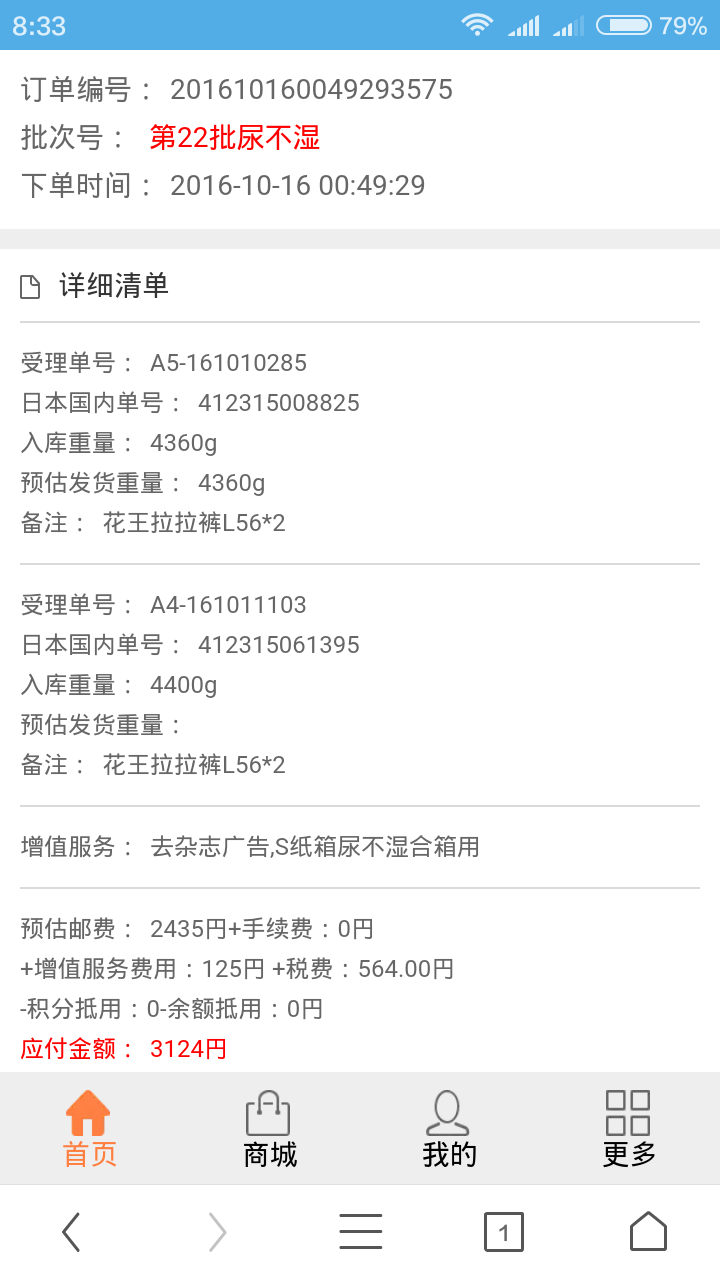Open the 更多 tab
This screenshot has height=1280, width=720.
(630, 1128)
